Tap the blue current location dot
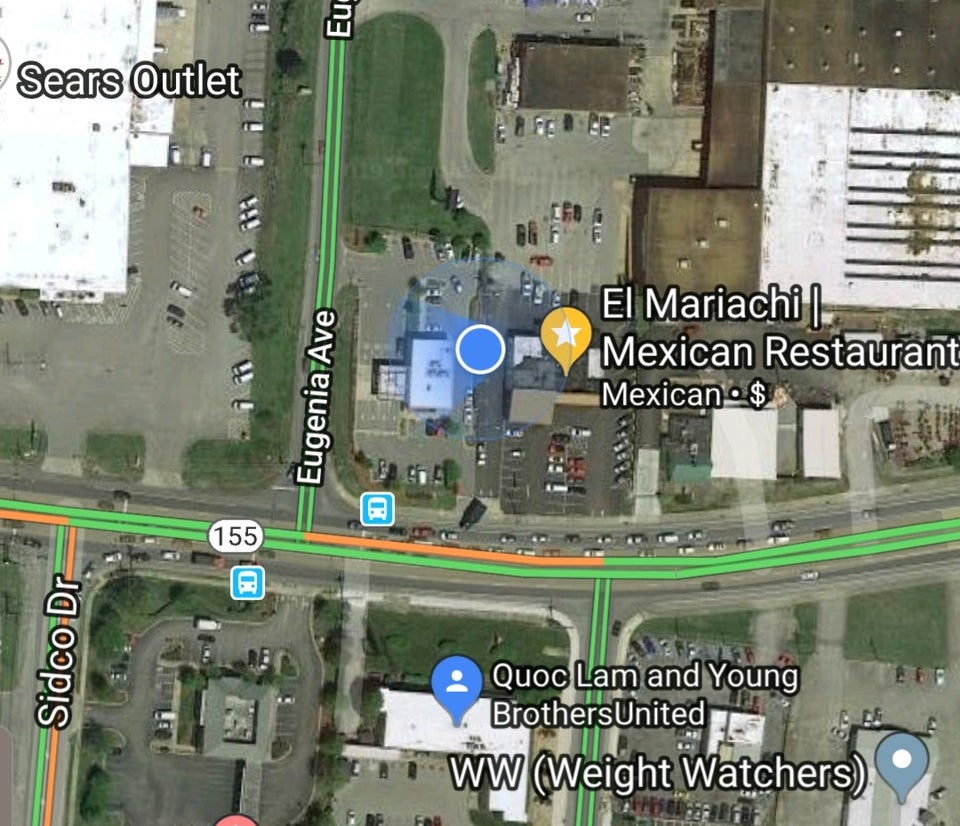960x826 pixels. 481,350
